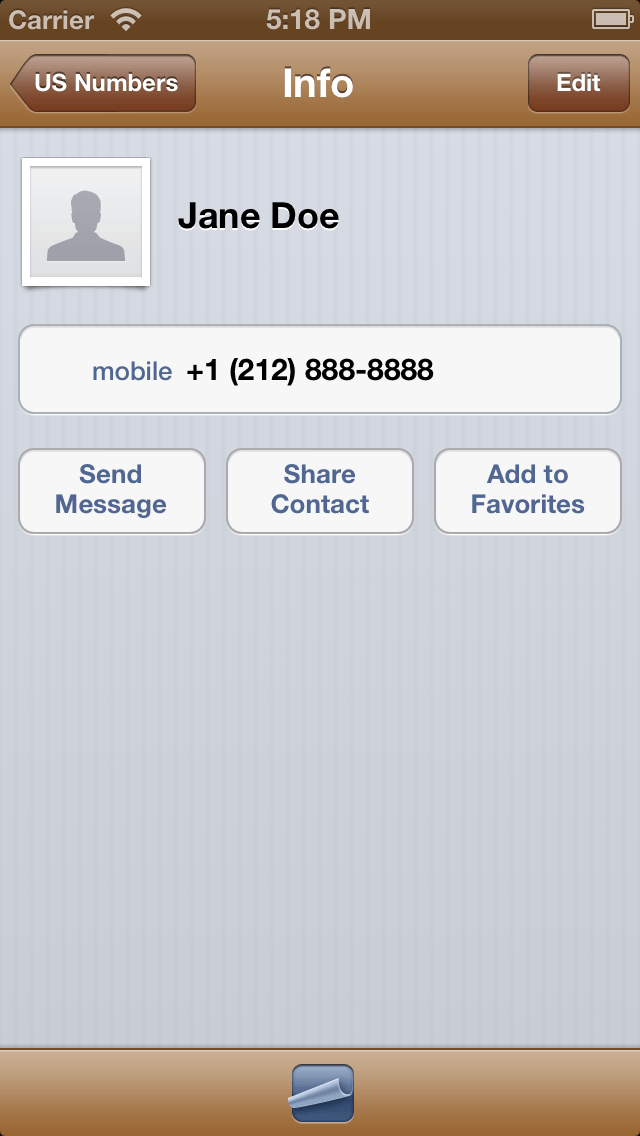
Task: Call Jane Doe's mobile number
Action: pyautogui.click(x=320, y=370)
